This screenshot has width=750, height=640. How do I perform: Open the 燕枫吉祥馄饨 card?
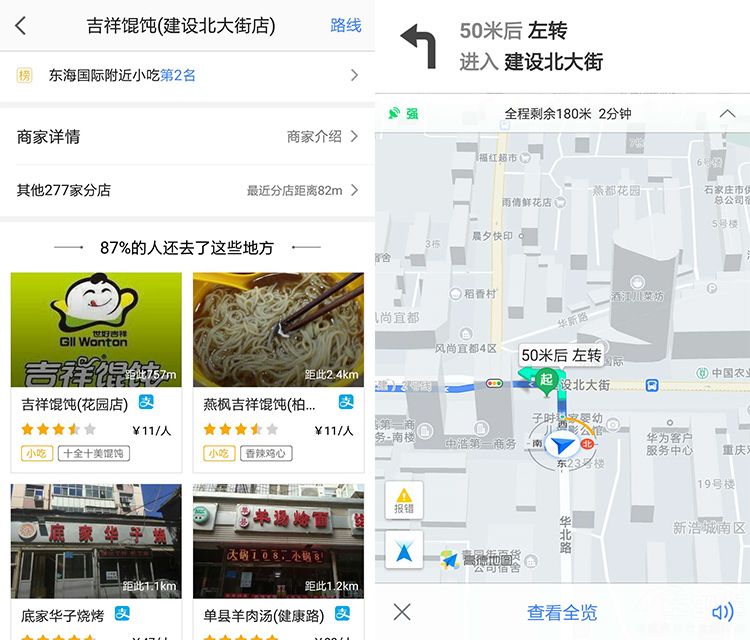coord(278,370)
